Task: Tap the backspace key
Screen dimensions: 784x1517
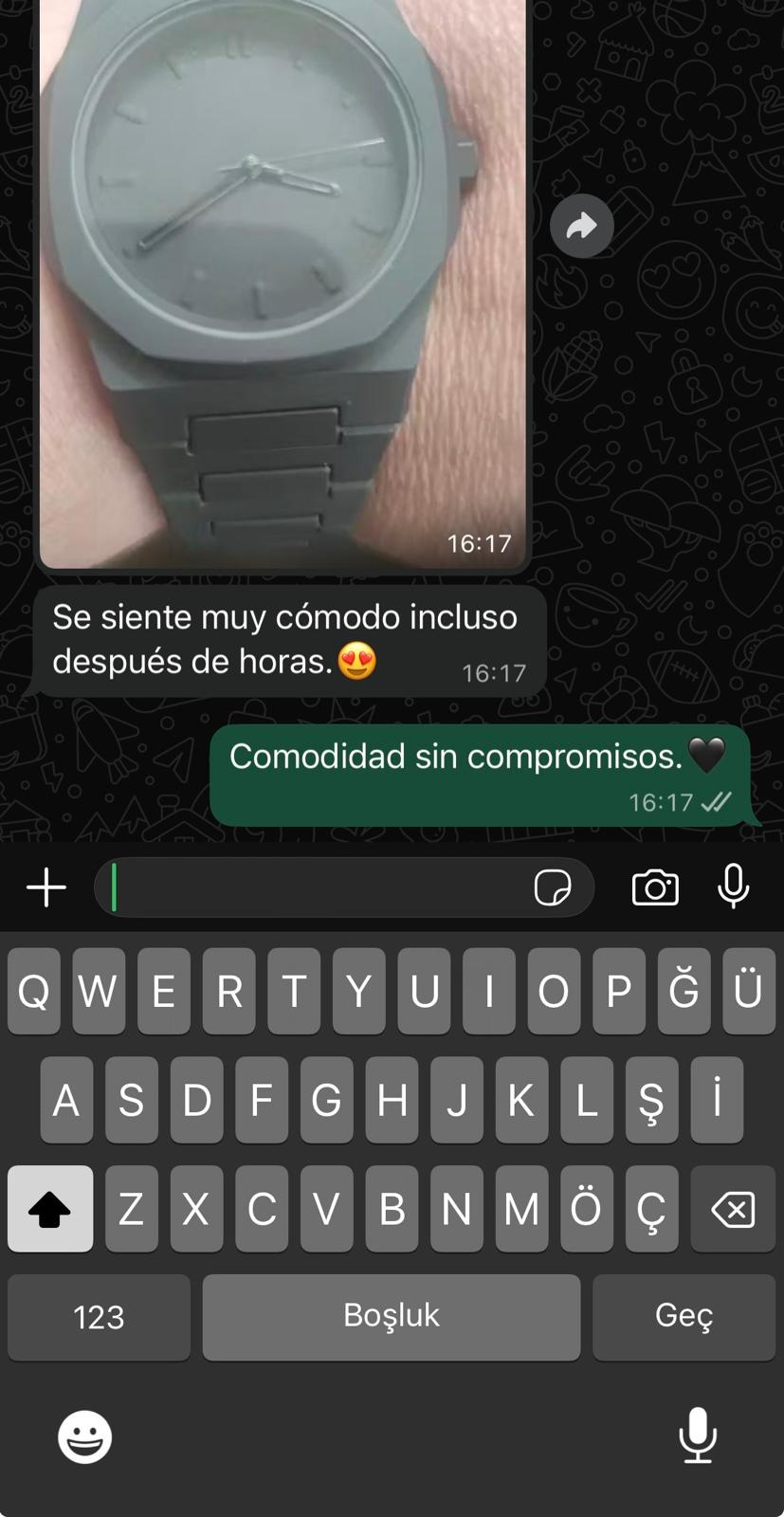Action: pyautogui.click(x=733, y=1209)
